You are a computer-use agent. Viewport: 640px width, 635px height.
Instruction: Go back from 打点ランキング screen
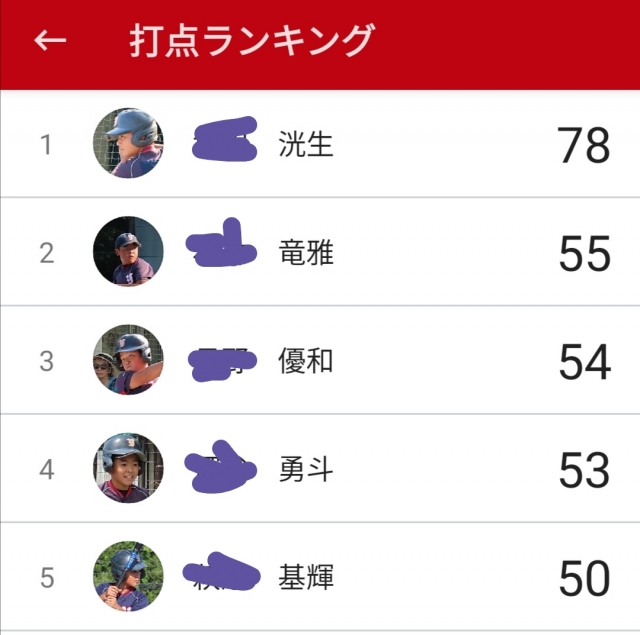pos(50,41)
